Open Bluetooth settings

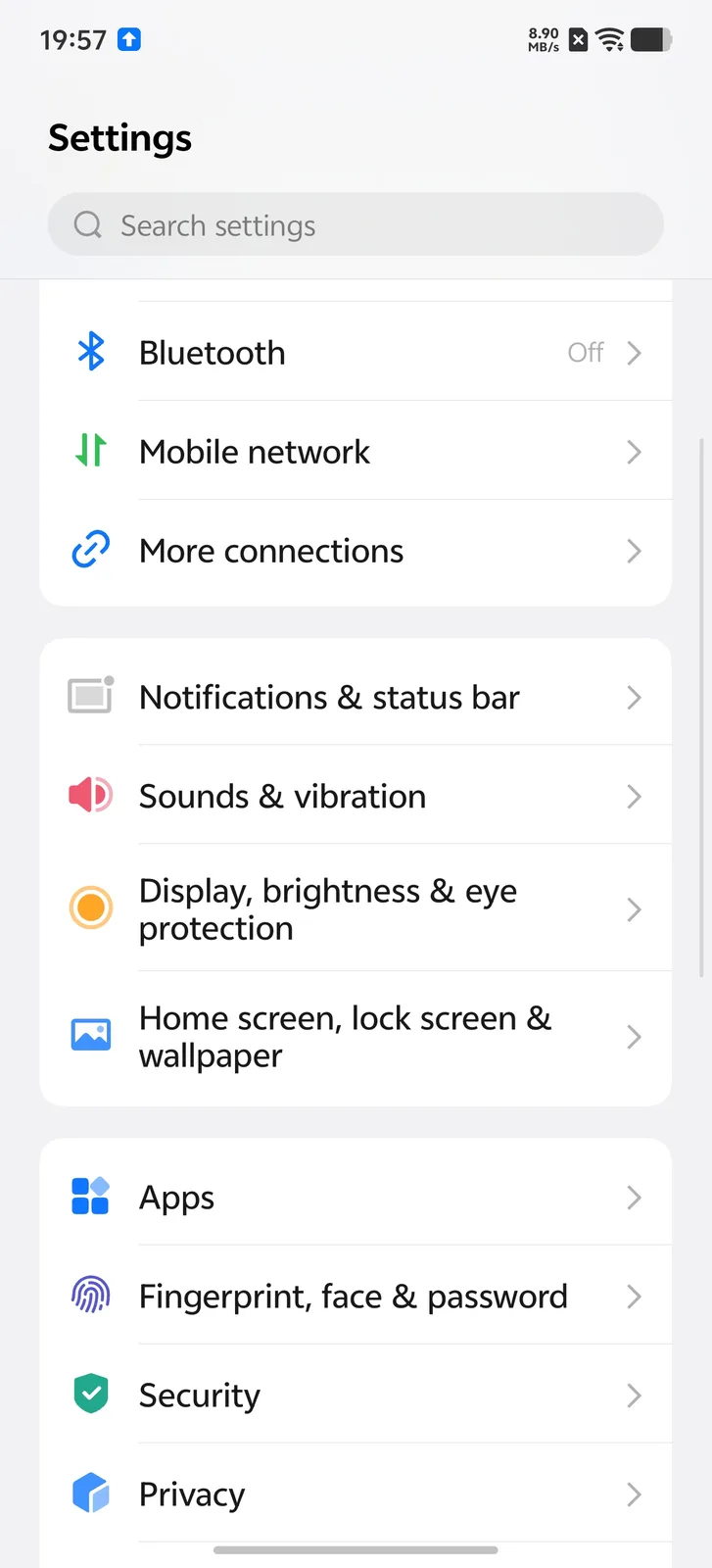click(356, 352)
